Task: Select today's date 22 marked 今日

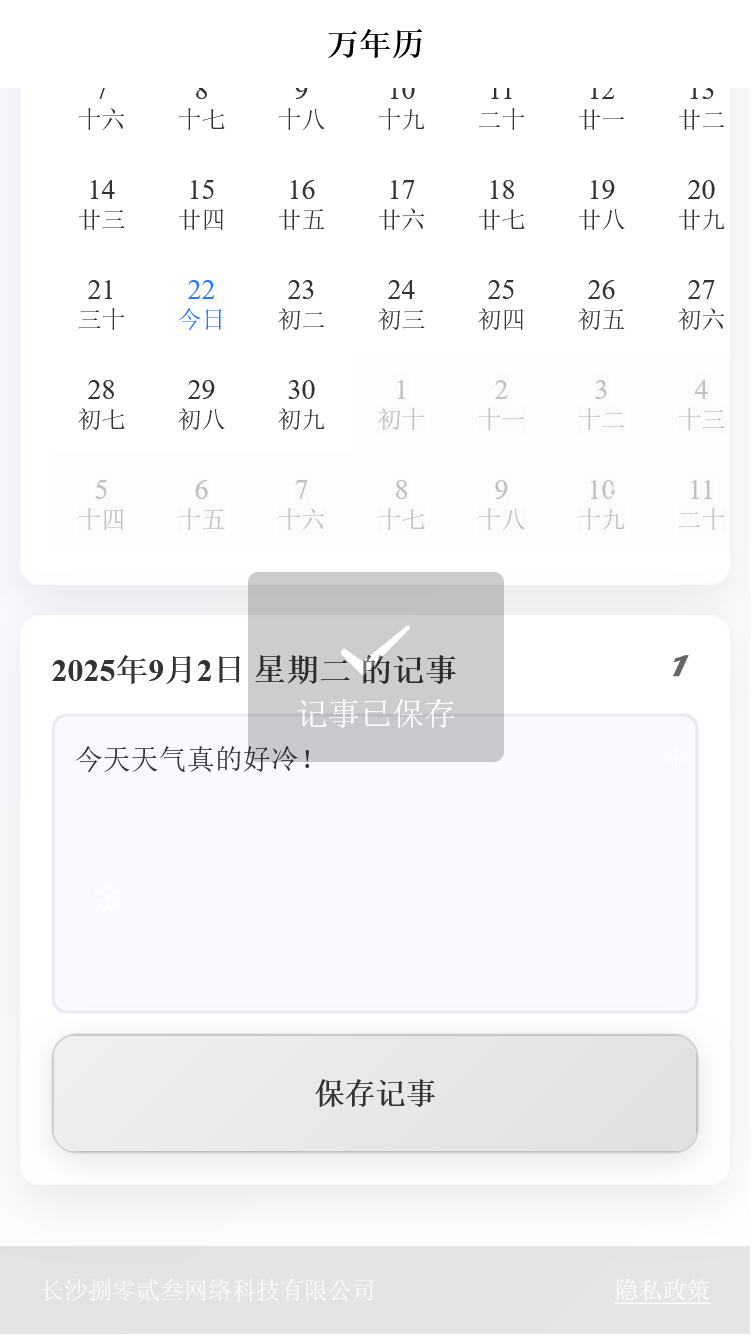Action: click(200, 304)
